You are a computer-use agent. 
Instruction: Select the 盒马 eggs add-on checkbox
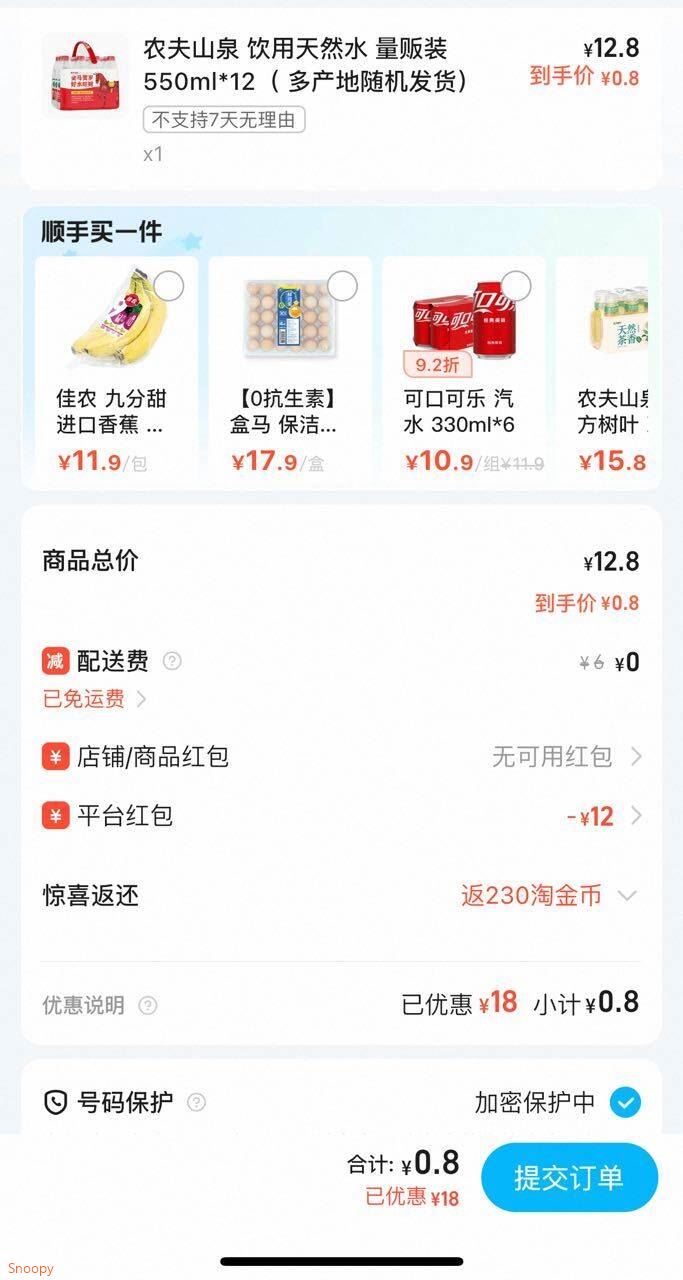[343, 286]
